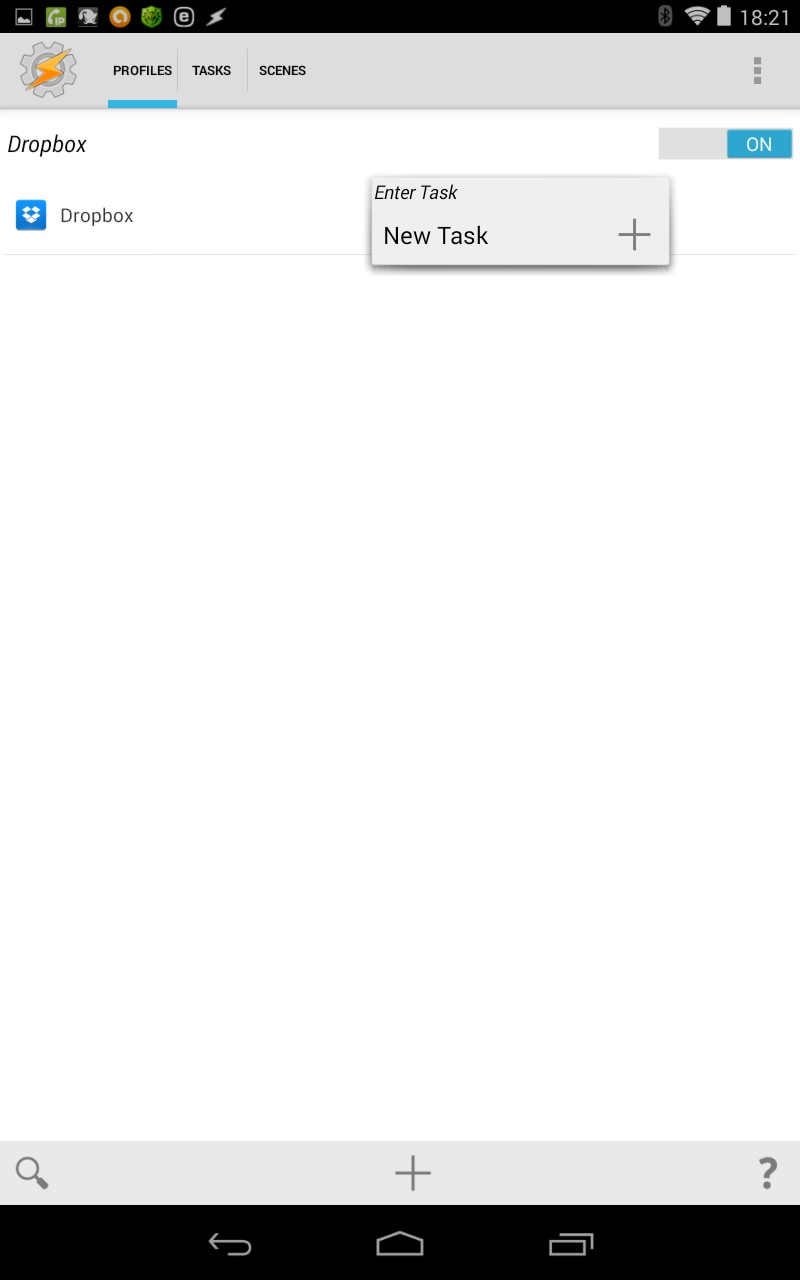The height and width of the screenshot is (1280, 800).
Task: Open help via the question mark
Action: point(767,1173)
